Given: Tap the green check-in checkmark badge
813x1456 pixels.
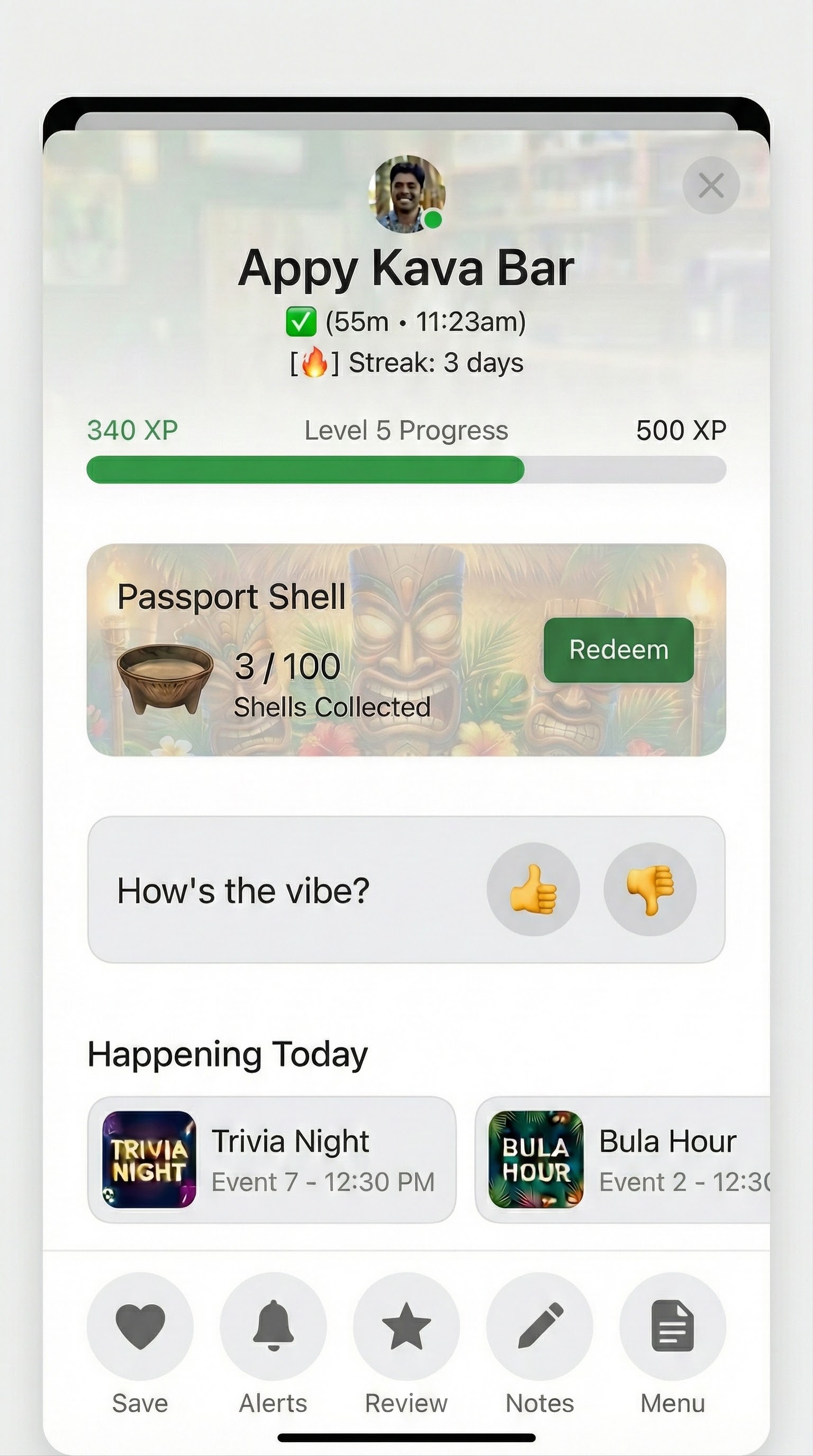Looking at the screenshot, I should 301,321.
